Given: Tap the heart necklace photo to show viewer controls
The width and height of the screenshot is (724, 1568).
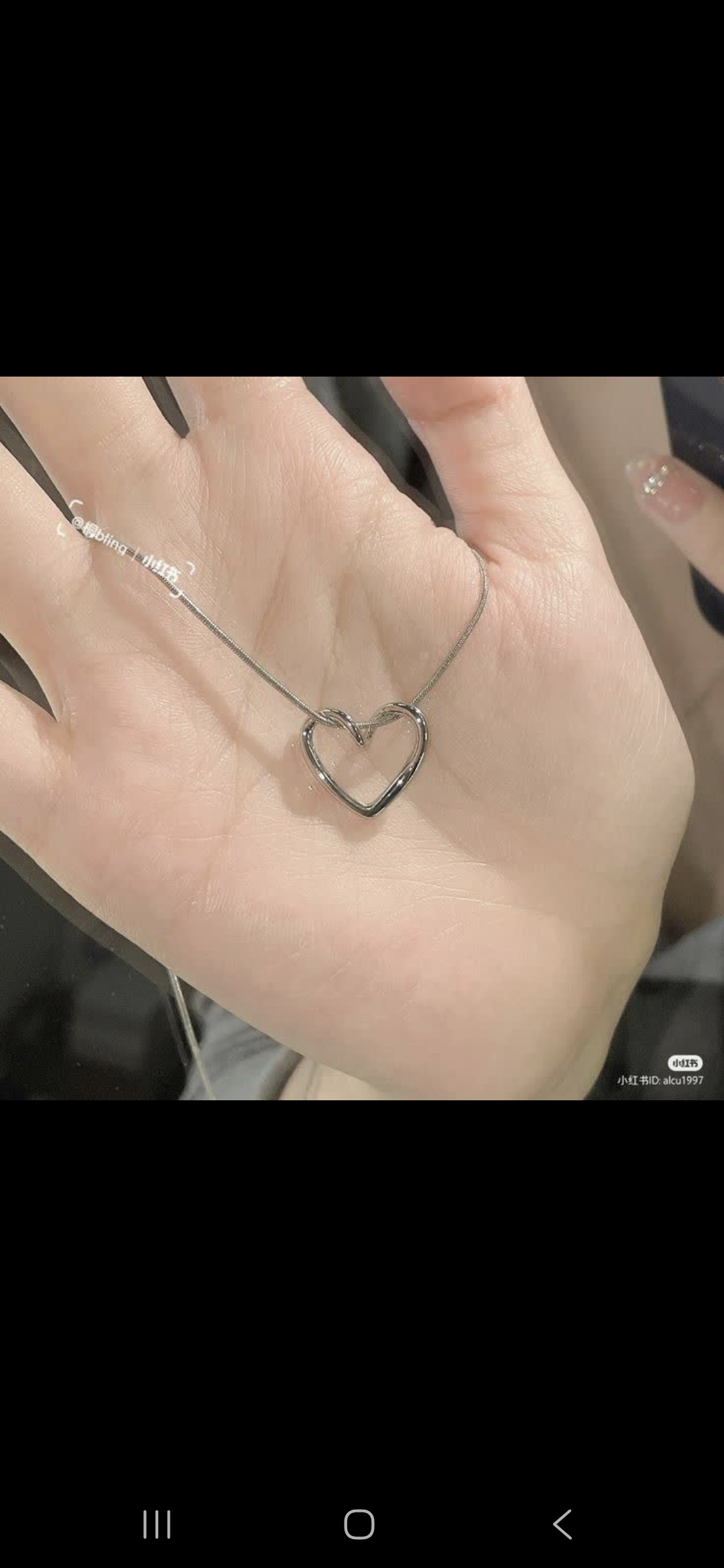Looking at the screenshot, I should coord(362,737).
